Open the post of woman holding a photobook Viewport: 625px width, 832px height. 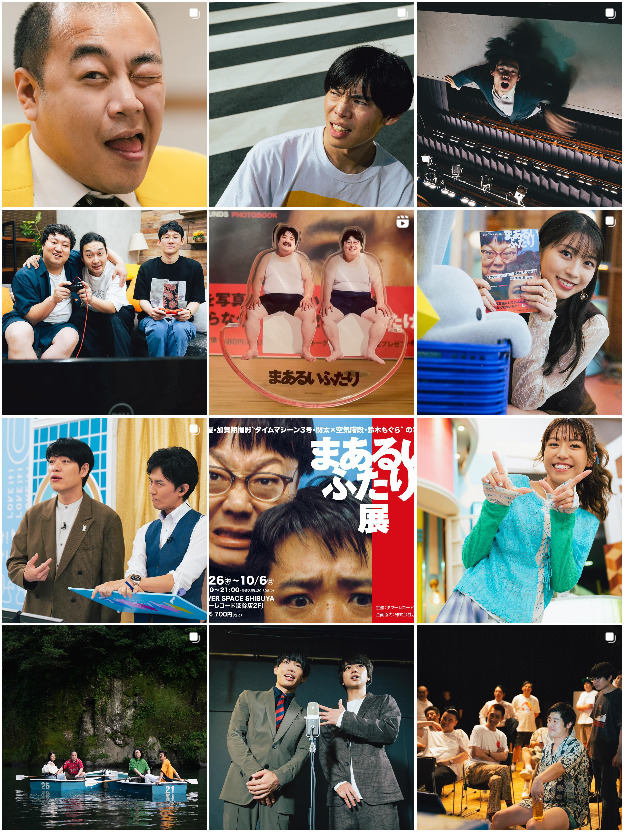[x=519, y=311]
